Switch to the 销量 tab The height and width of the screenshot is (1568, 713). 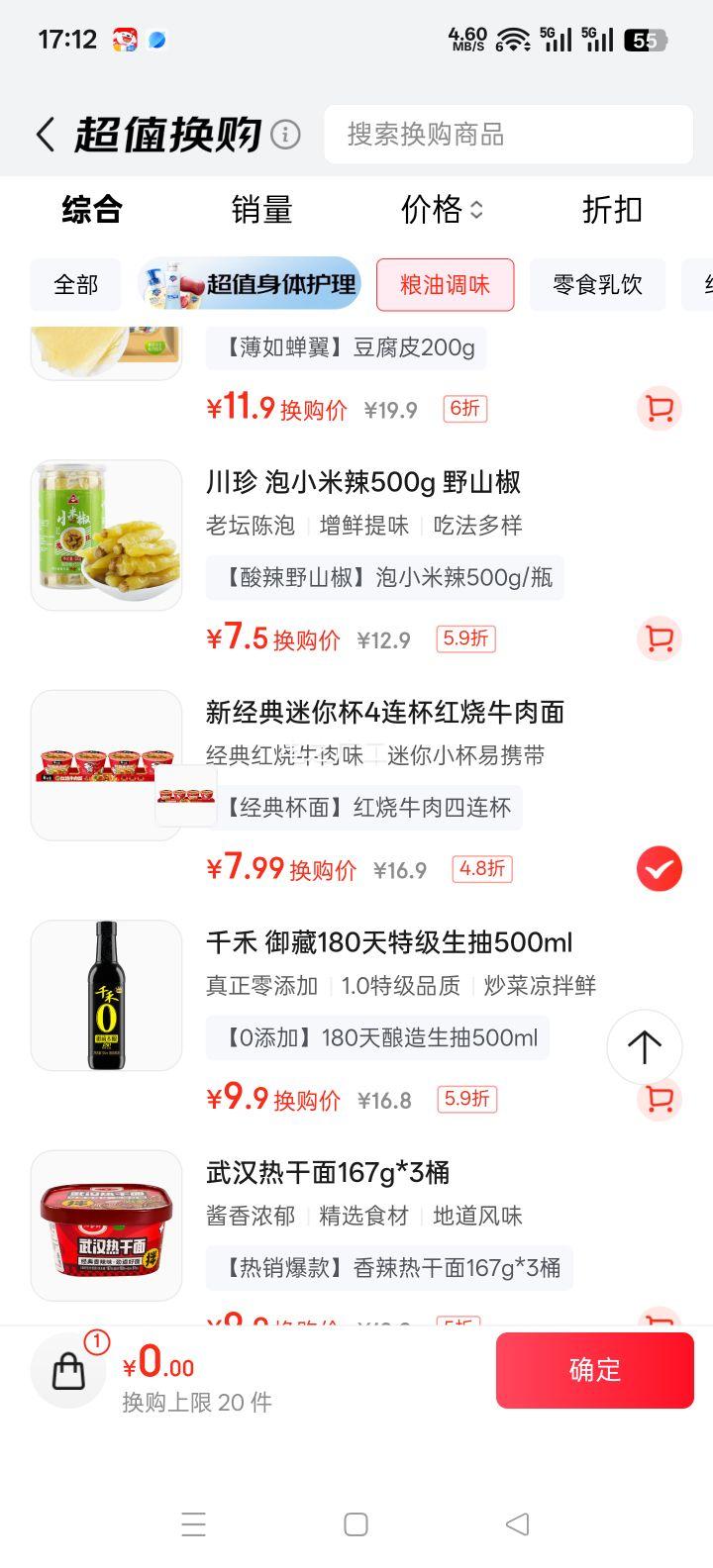[261, 210]
